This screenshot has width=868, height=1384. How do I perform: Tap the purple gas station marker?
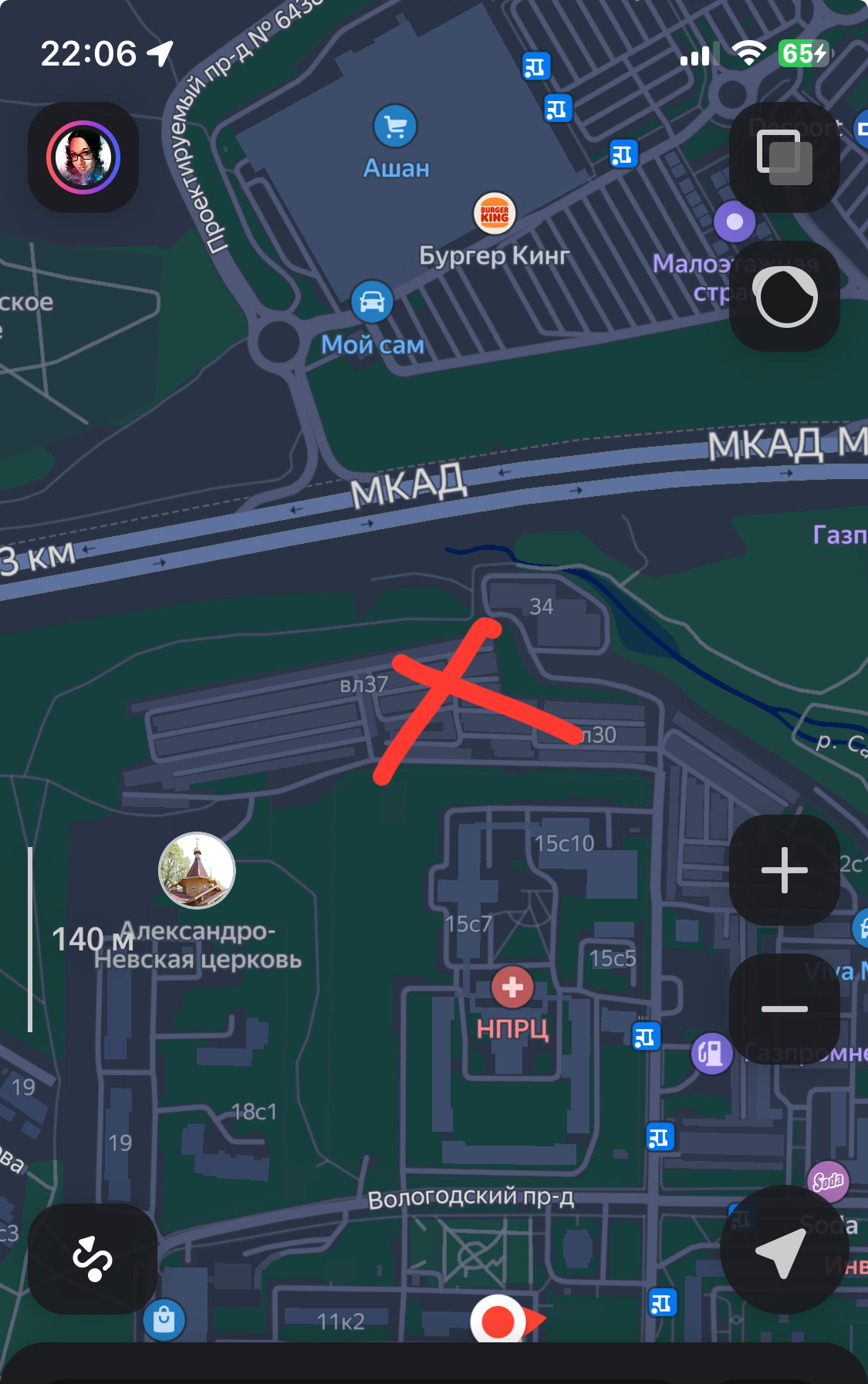pyautogui.click(x=711, y=1053)
